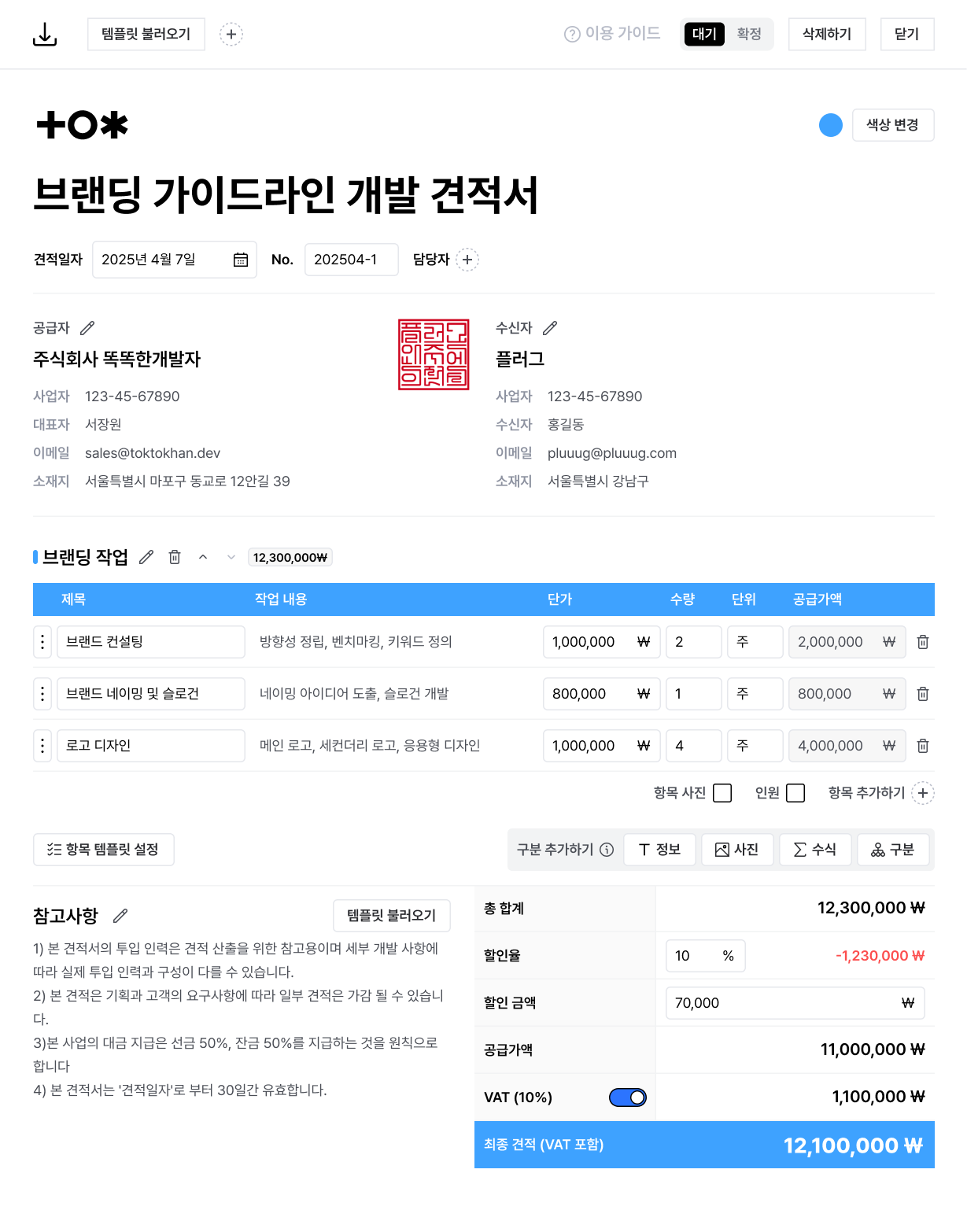Open 항목 템플릿 설정

[104, 850]
